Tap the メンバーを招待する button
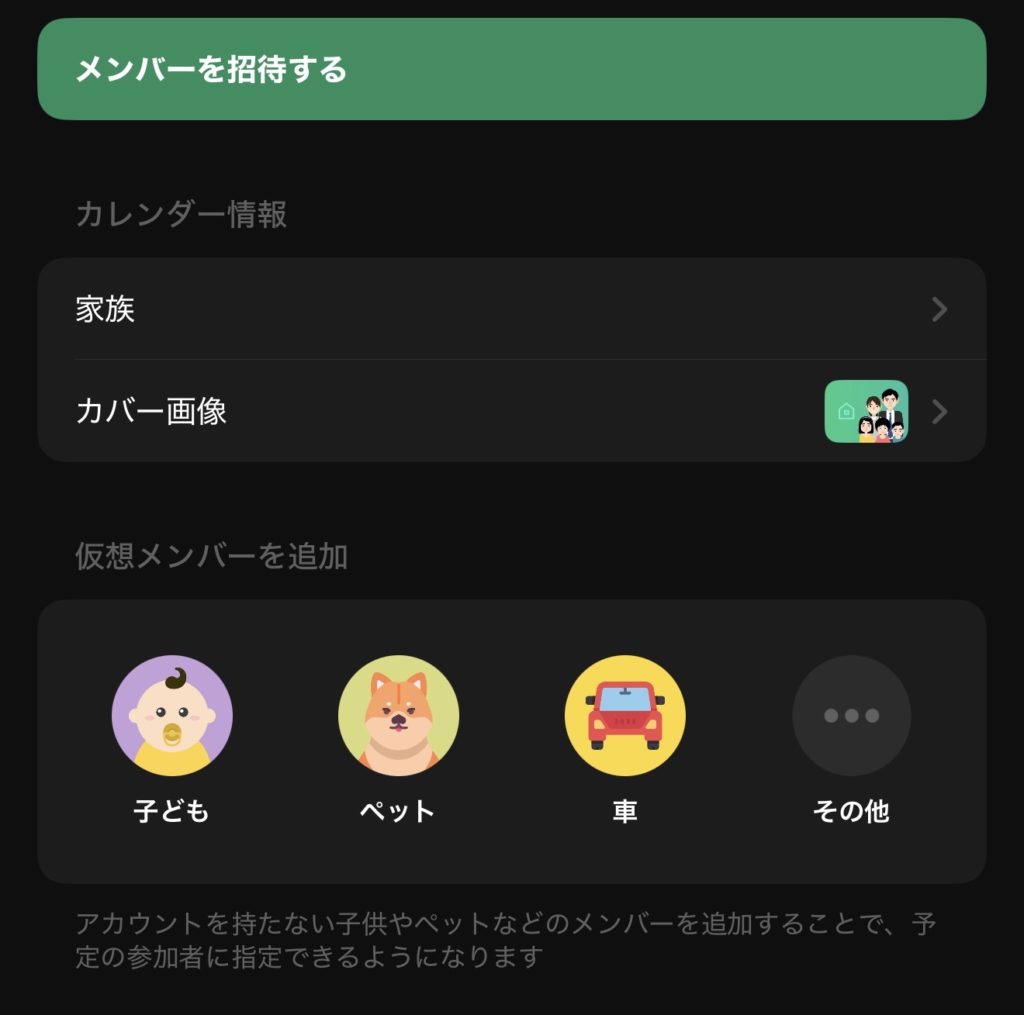The height and width of the screenshot is (1015, 1024). (x=511, y=69)
